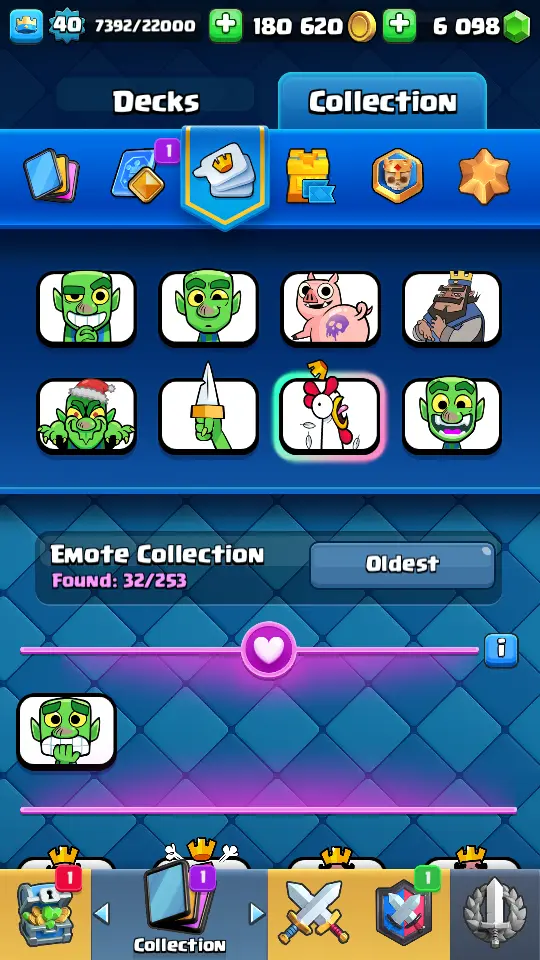Open the Clan shield tab
Image resolution: width=540 pixels, height=960 pixels.
[x=404, y=914]
